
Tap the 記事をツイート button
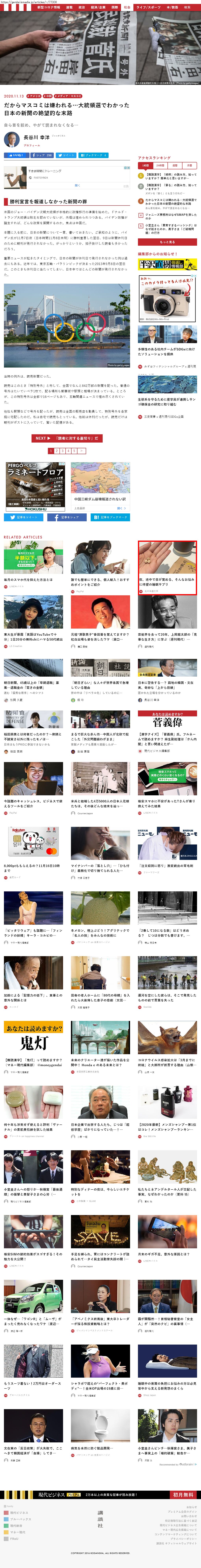(23, 517)
